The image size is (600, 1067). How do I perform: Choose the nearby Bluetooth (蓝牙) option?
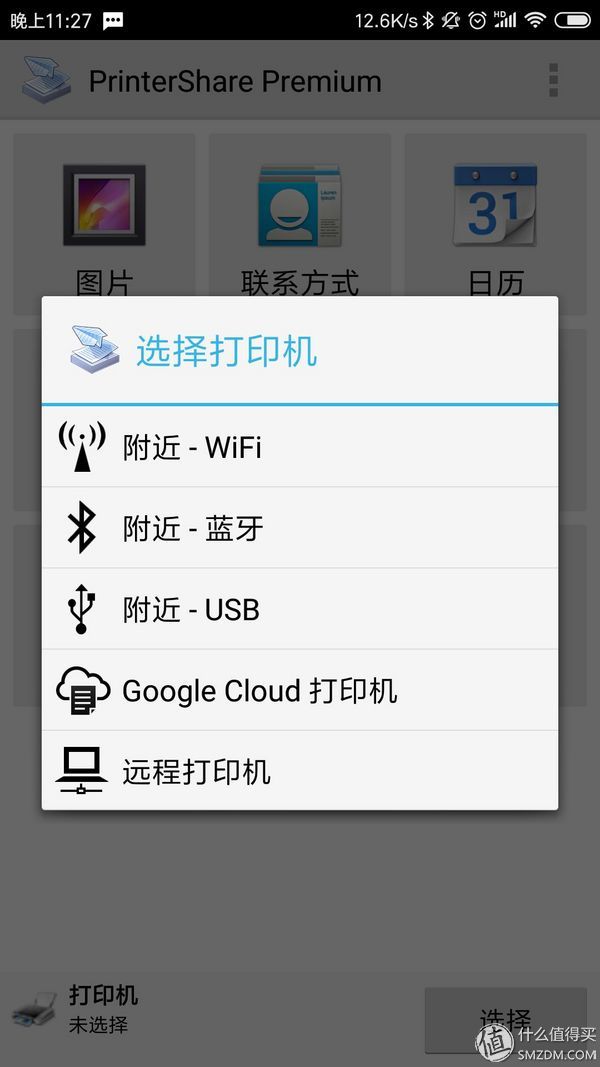coord(299,528)
